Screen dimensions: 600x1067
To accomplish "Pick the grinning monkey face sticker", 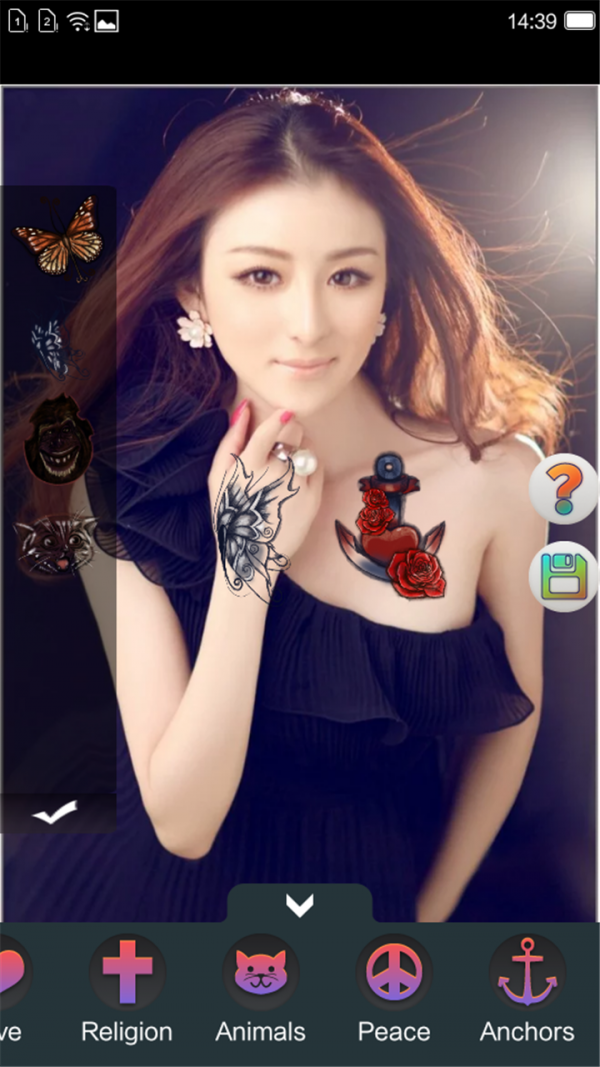I will click(x=58, y=440).
